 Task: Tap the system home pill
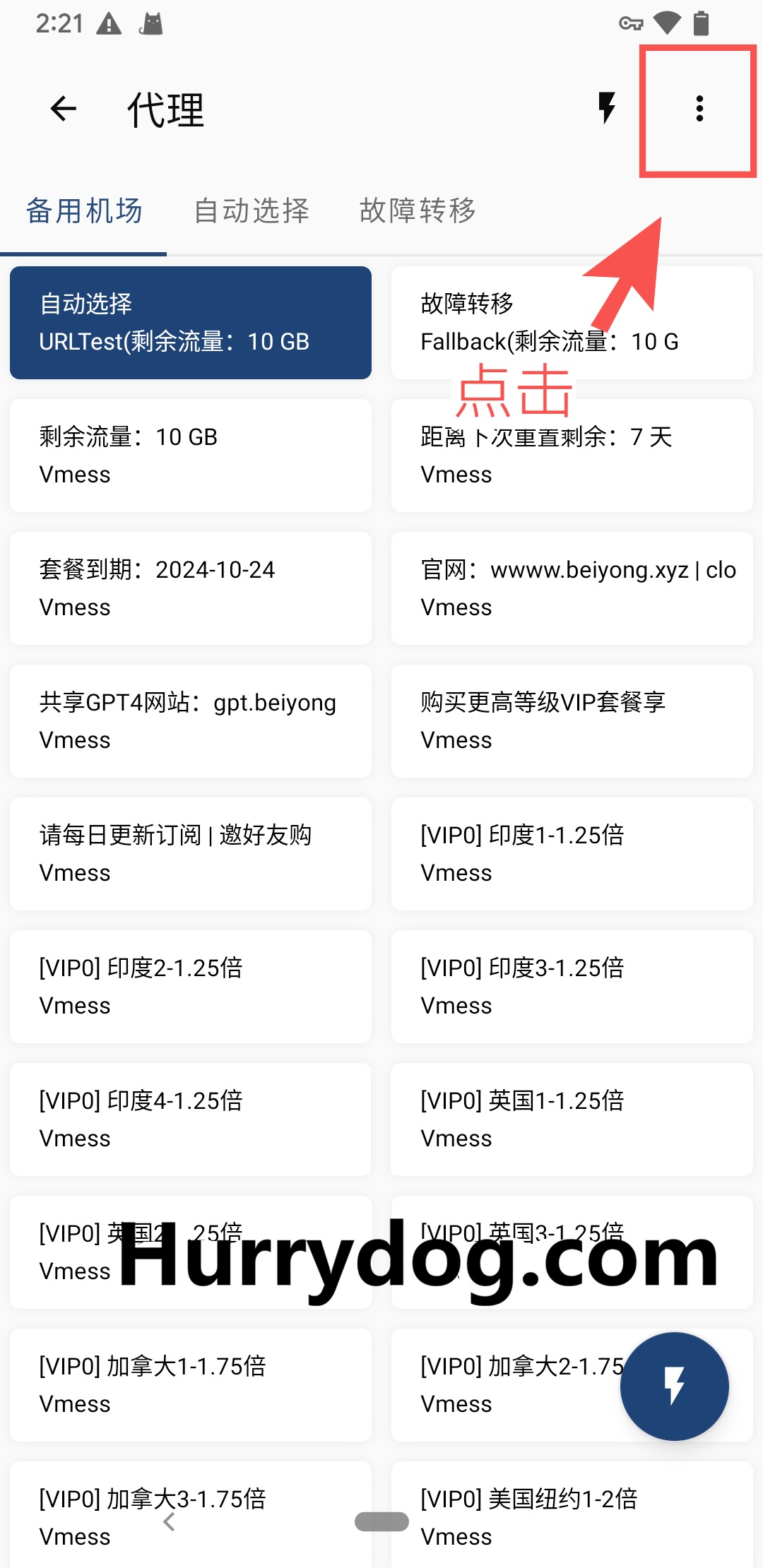click(381, 1521)
